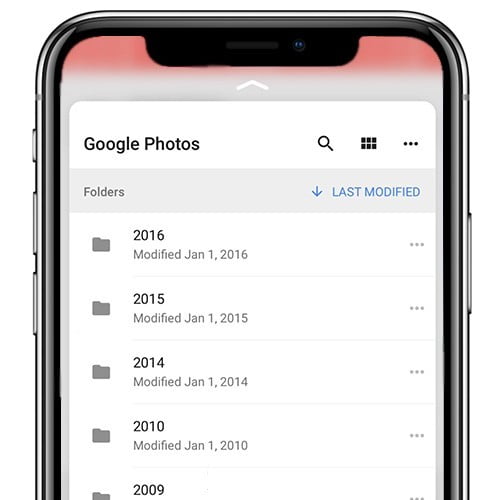Open the 2016 folder
The width and height of the screenshot is (500, 500).
(x=252, y=245)
